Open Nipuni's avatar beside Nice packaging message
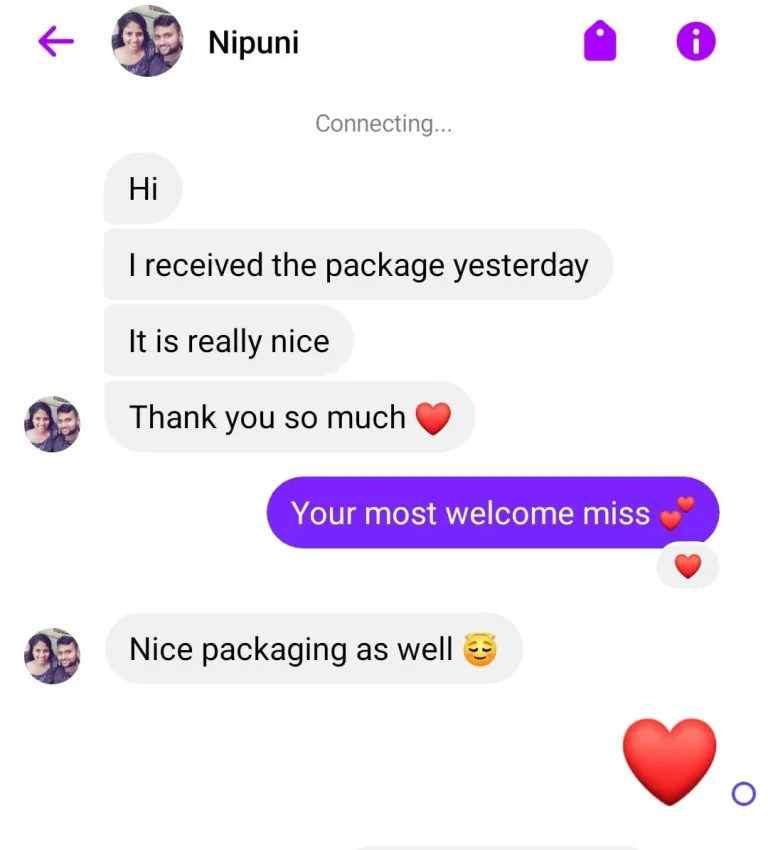Viewport: 768px width, 850px height. [52, 656]
